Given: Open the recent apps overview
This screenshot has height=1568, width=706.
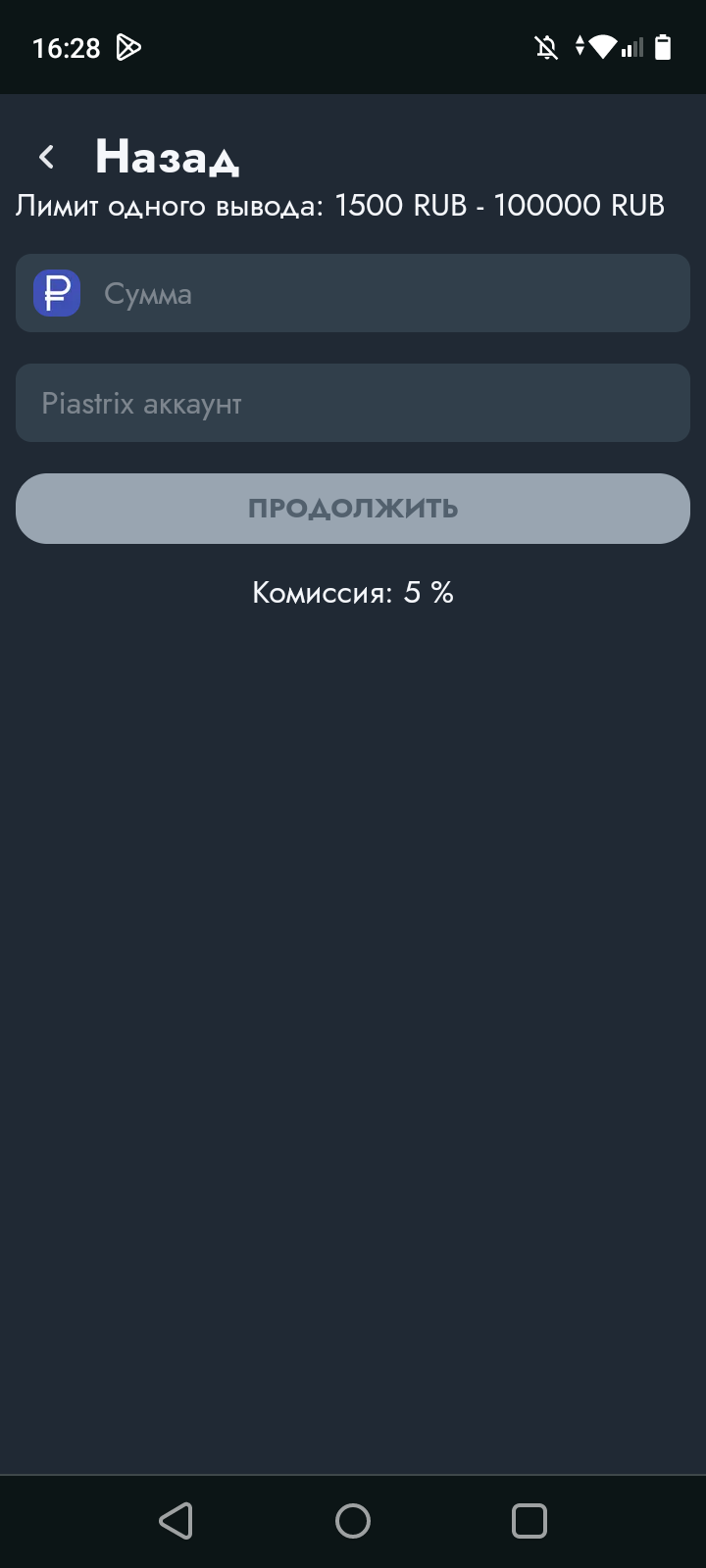Looking at the screenshot, I should pyautogui.click(x=529, y=1521).
